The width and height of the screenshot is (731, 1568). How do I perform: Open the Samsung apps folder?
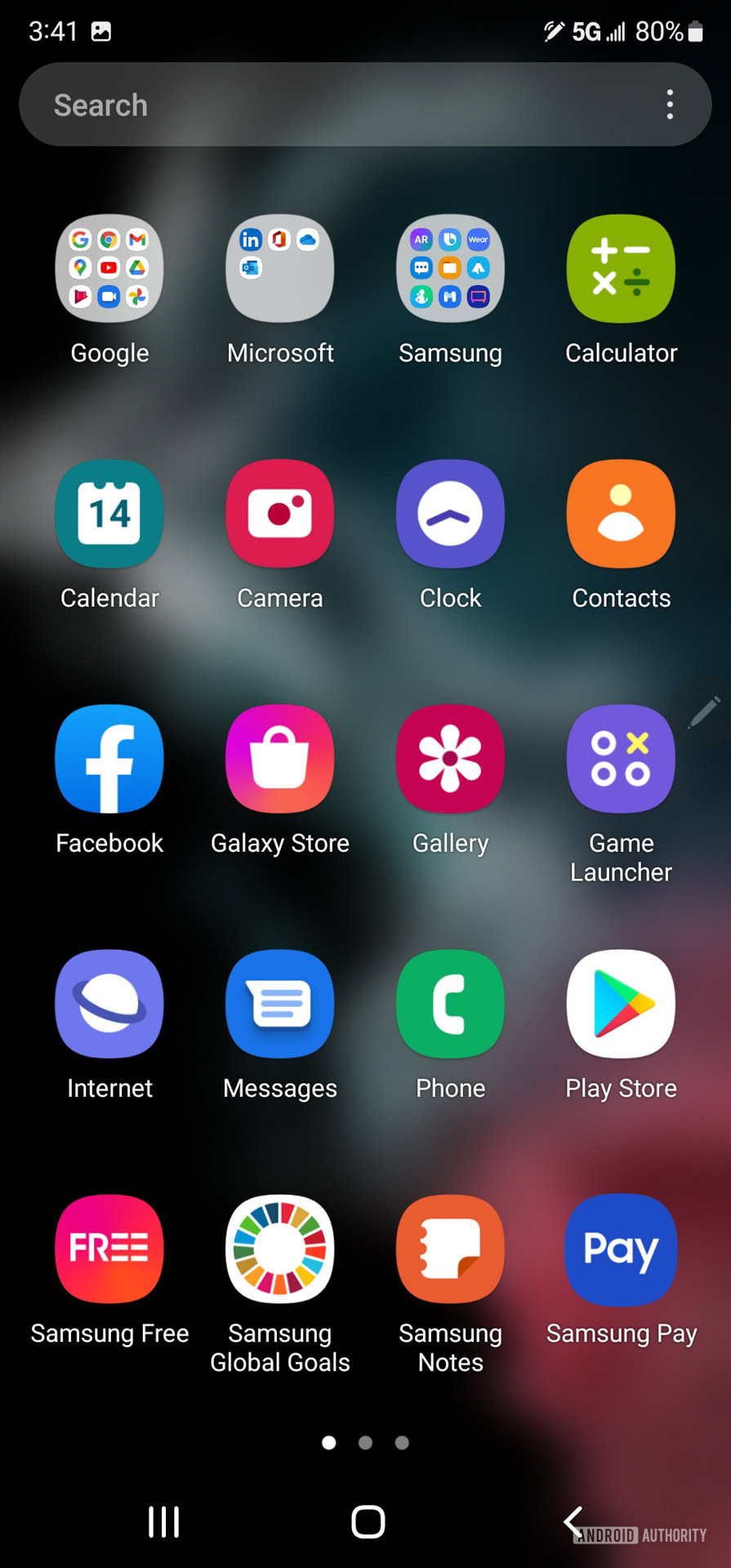coord(450,269)
